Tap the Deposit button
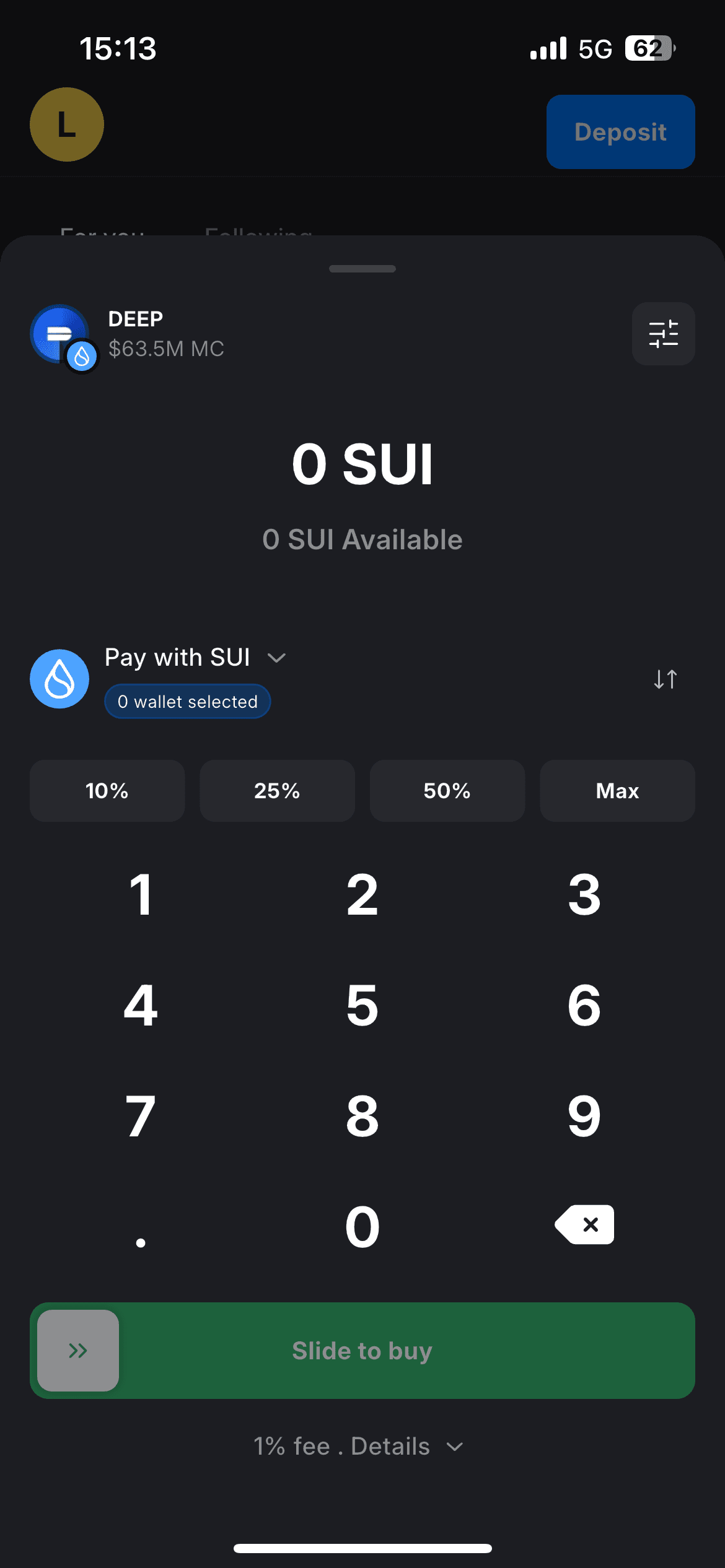 coord(620,132)
